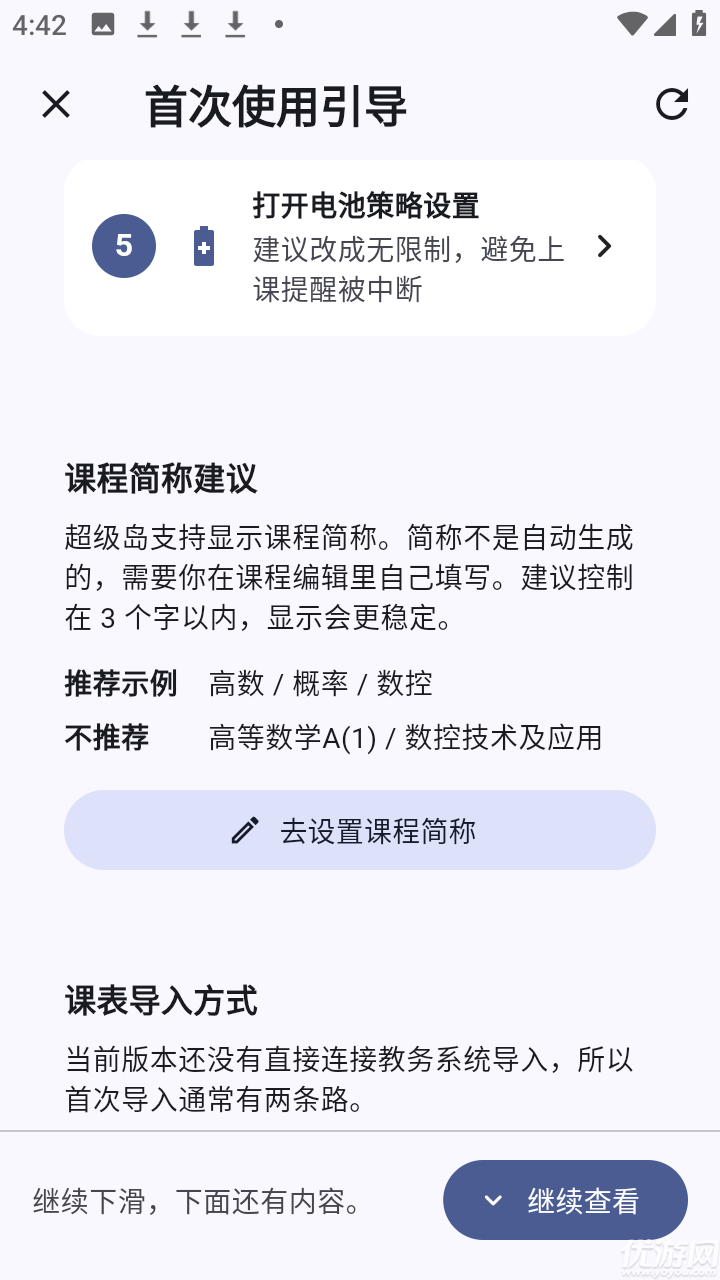Click the clock showing 4:42
This screenshot has width=720, height=1280.
[x=38, y=23]
